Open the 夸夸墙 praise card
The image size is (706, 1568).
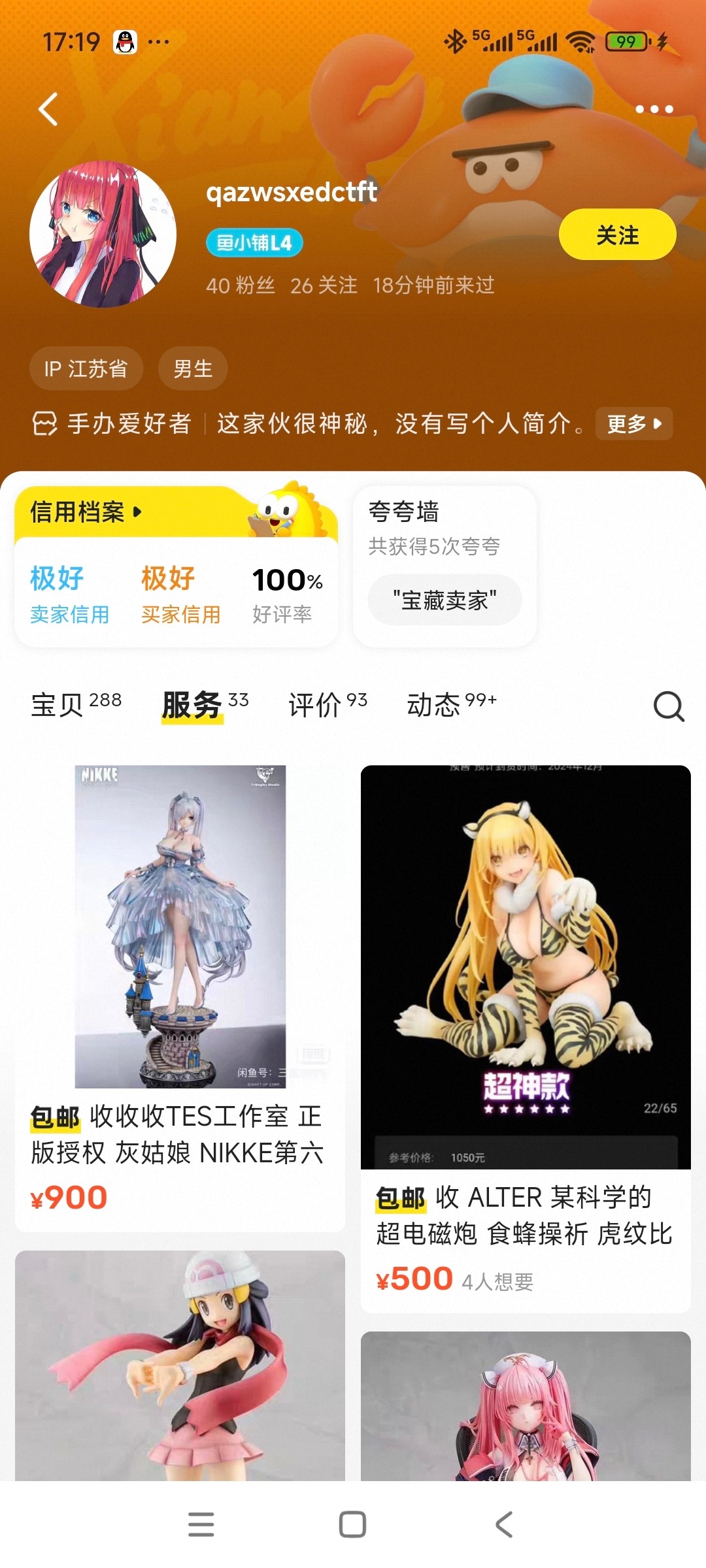[x=445, y=566]
